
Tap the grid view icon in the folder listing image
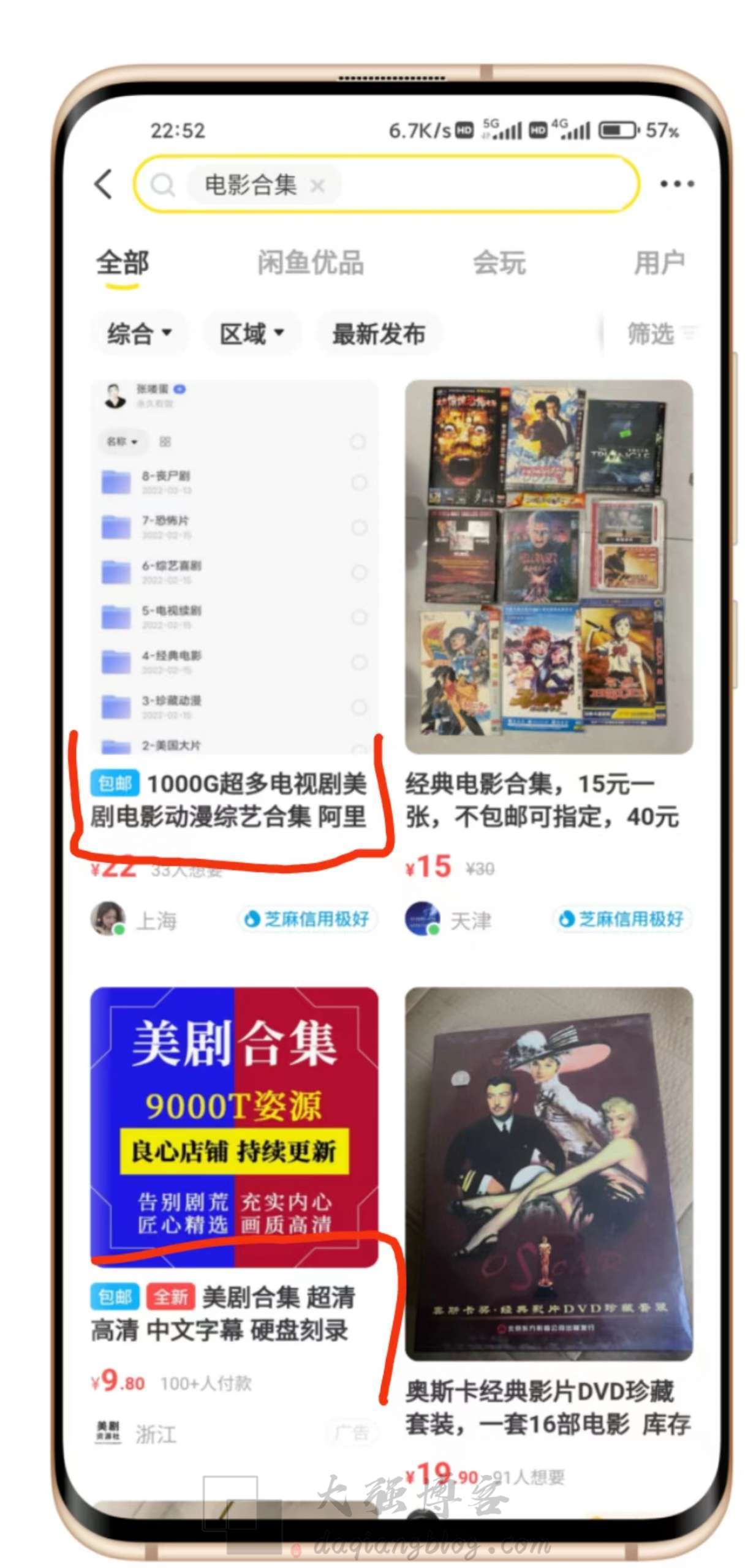[x=164, y=442]
